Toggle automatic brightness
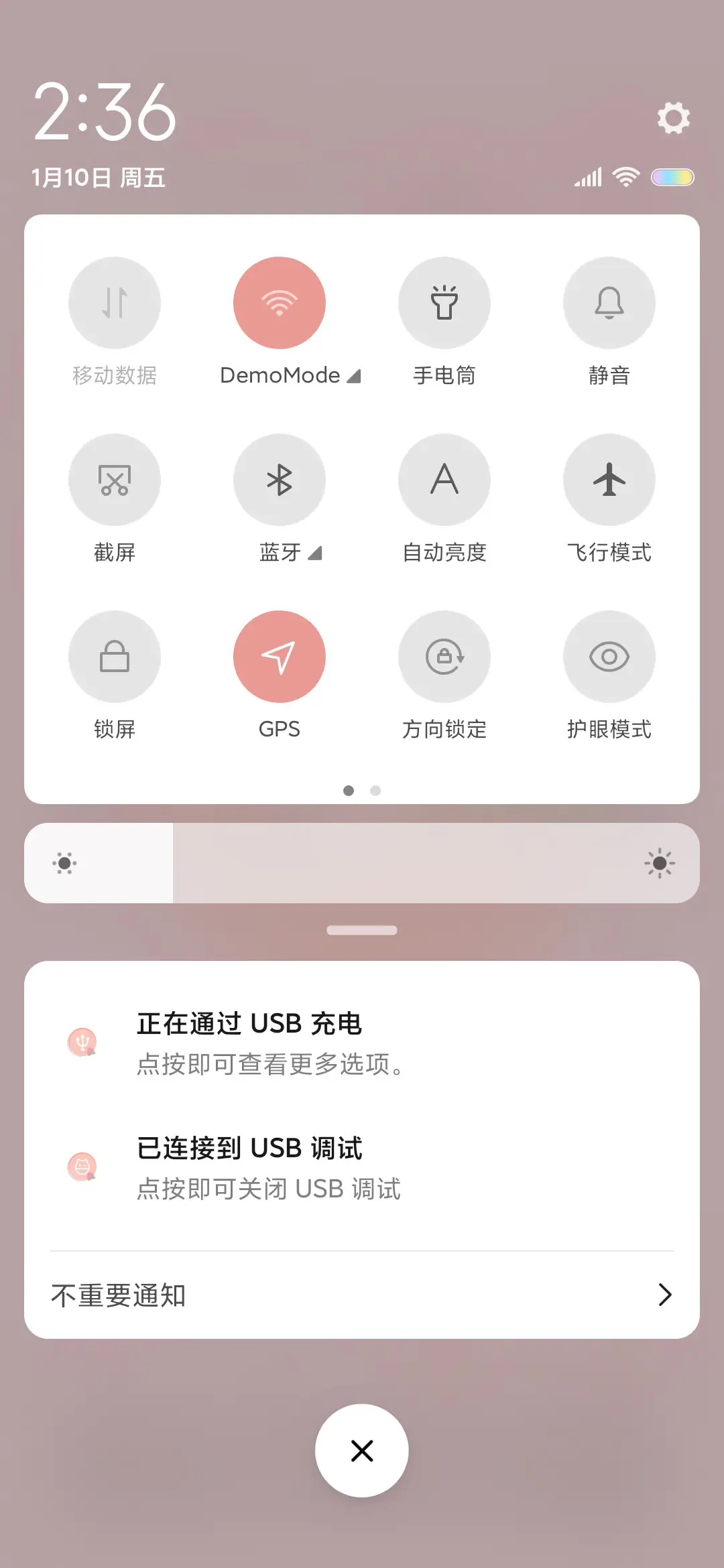 (444, 480)
